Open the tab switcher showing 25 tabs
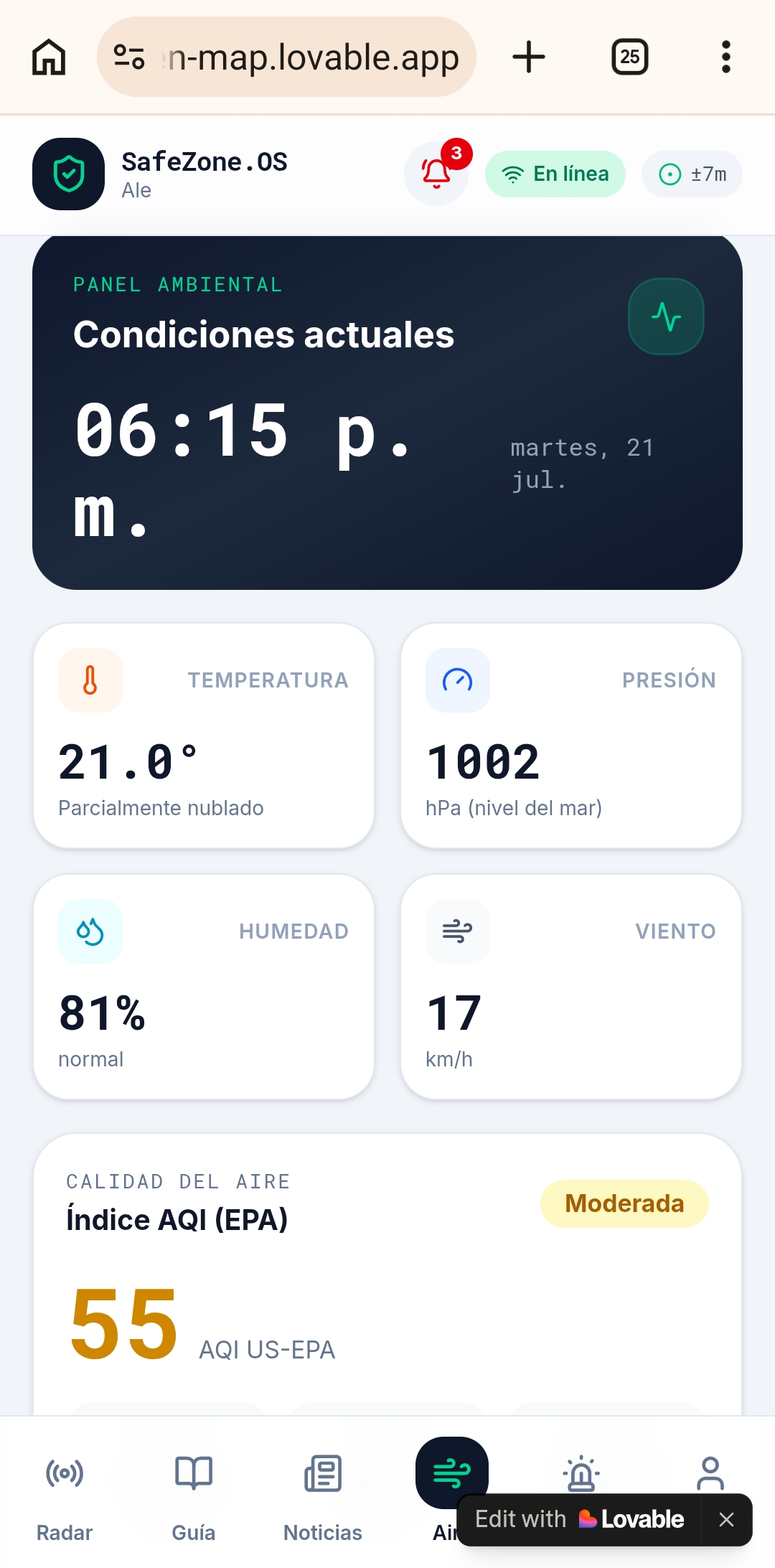This screenshot has width=775, height=1568. click(630, 57)
